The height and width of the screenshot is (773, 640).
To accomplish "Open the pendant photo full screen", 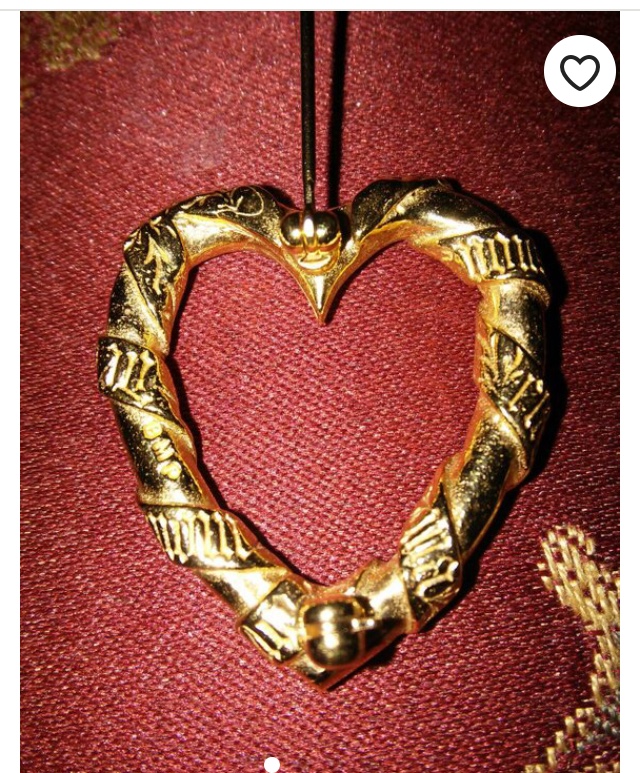I will [x=320, y=420].
